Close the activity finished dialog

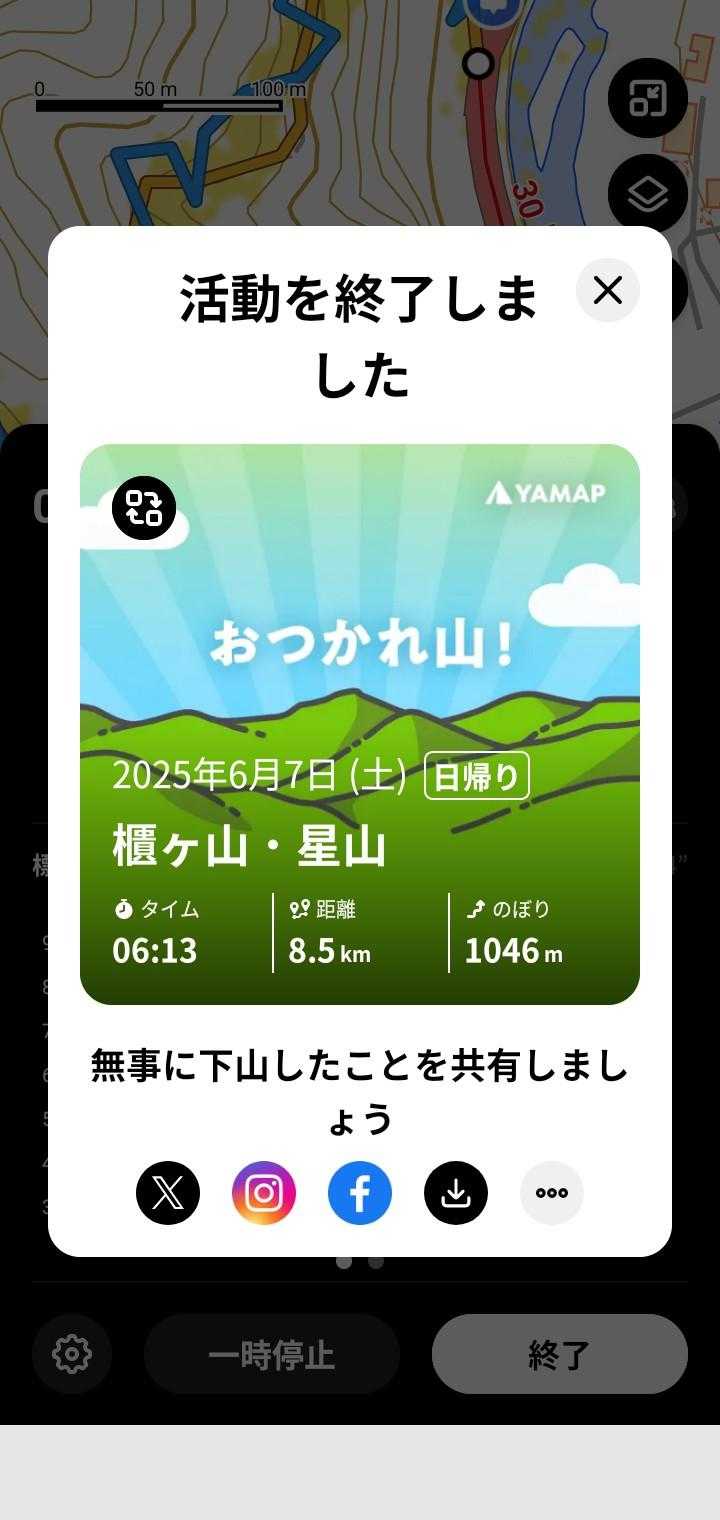(607, 290)
